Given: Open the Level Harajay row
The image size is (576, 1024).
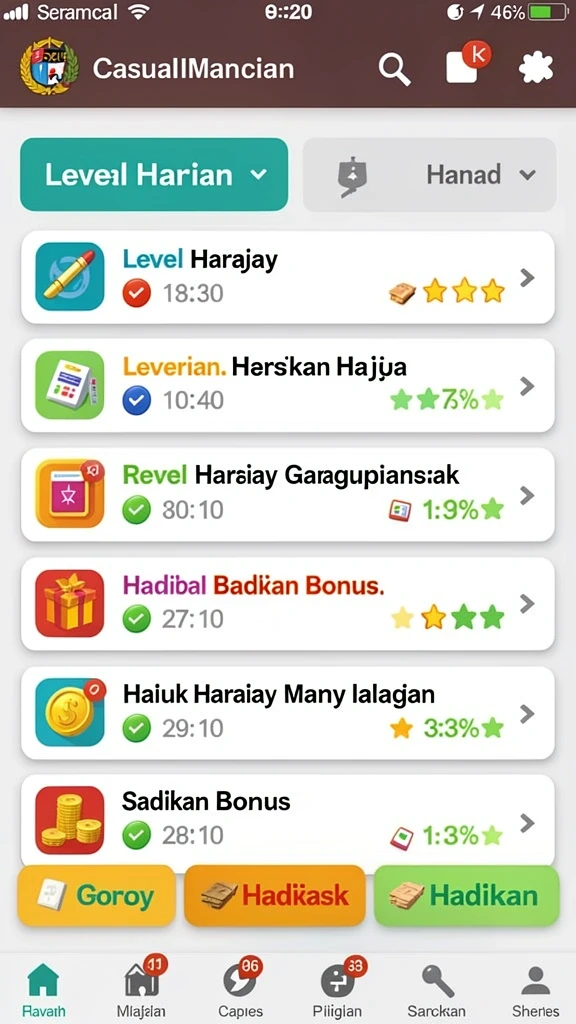Looking at the screenshot, I should pos(288,277).
